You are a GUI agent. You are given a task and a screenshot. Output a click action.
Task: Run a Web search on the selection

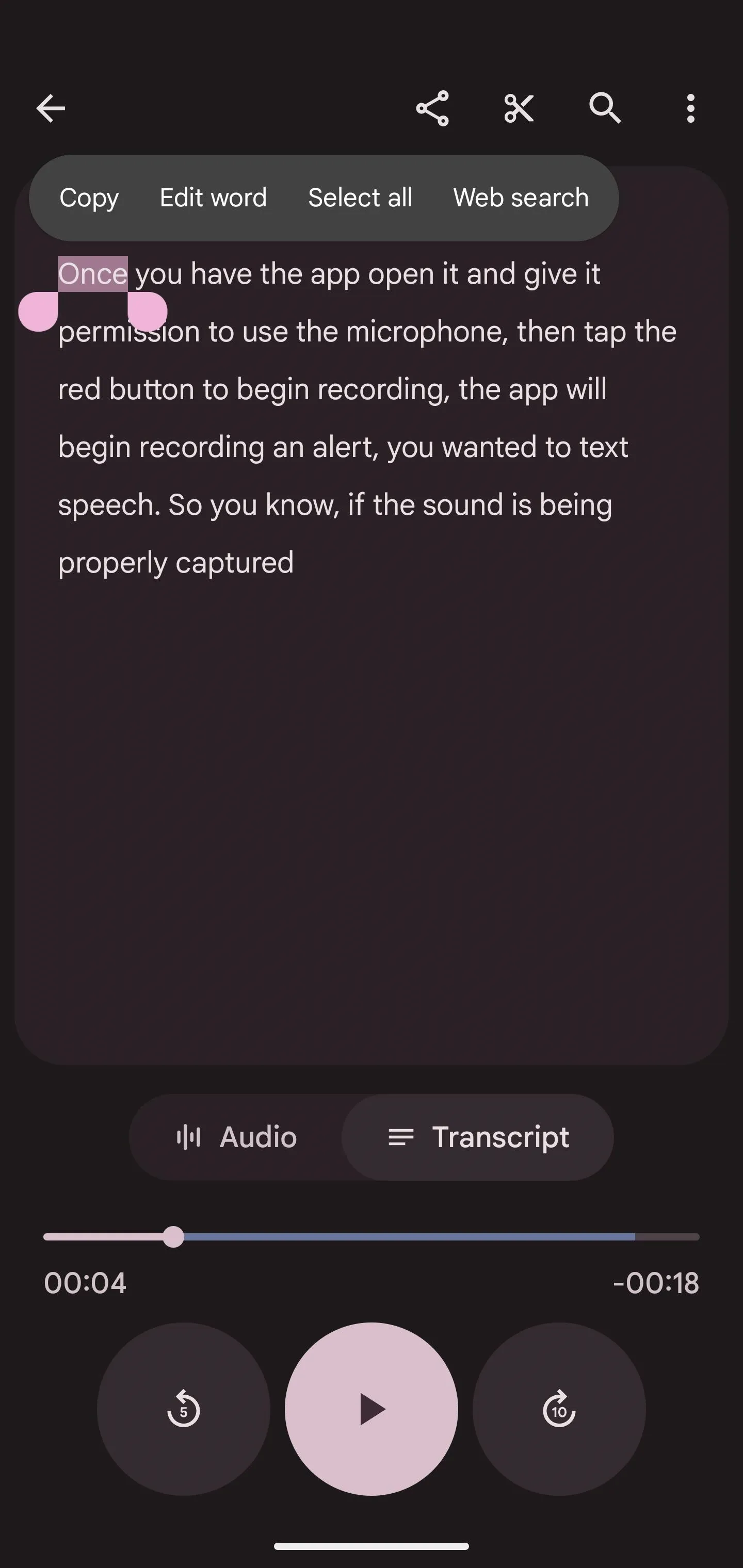[521, 198]
